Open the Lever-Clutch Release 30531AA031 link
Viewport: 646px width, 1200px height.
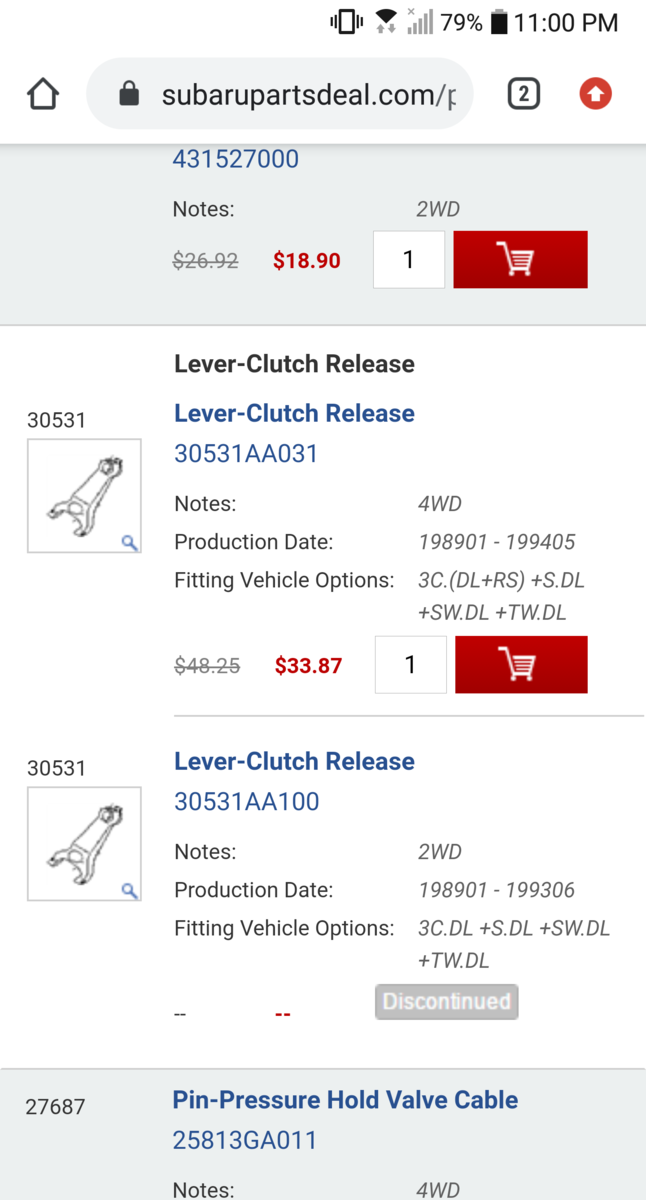[x=294, y=413]
